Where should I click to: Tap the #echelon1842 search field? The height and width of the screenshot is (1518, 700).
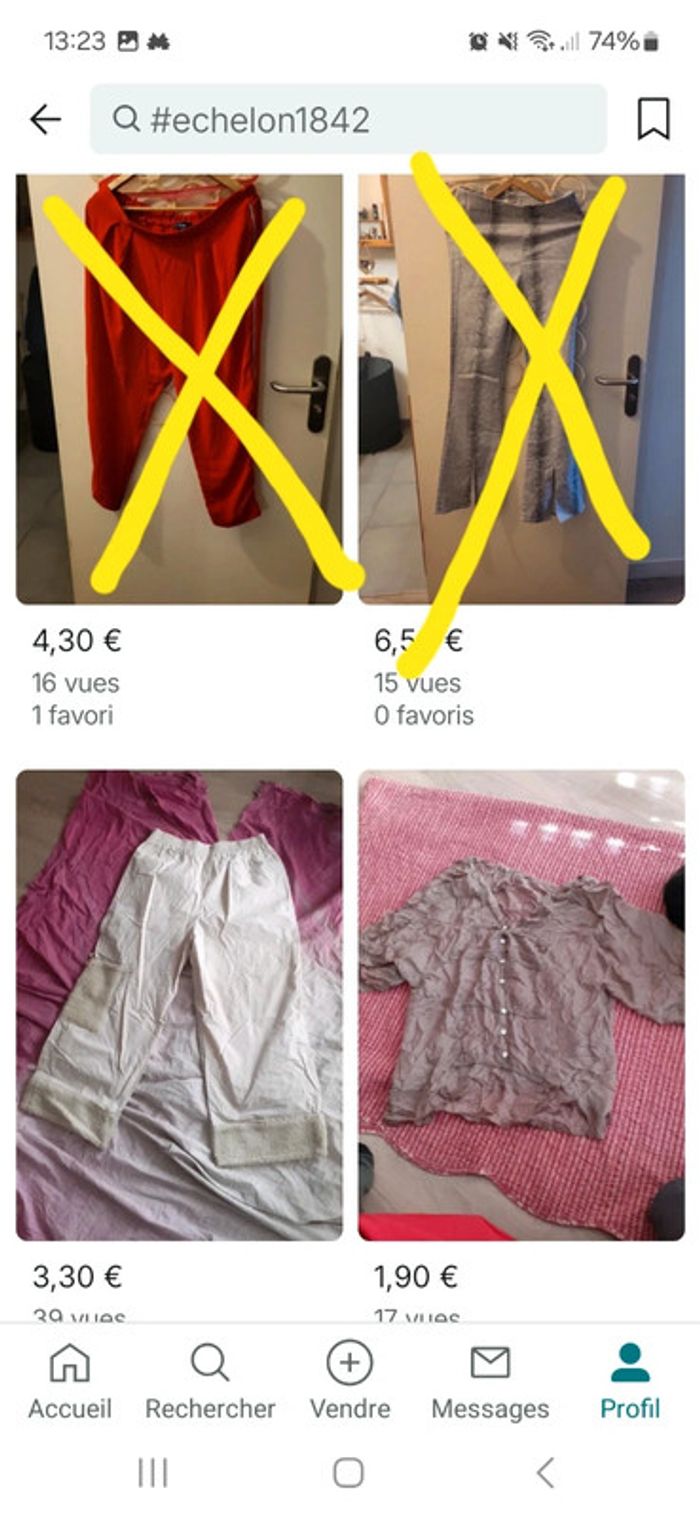348,120
